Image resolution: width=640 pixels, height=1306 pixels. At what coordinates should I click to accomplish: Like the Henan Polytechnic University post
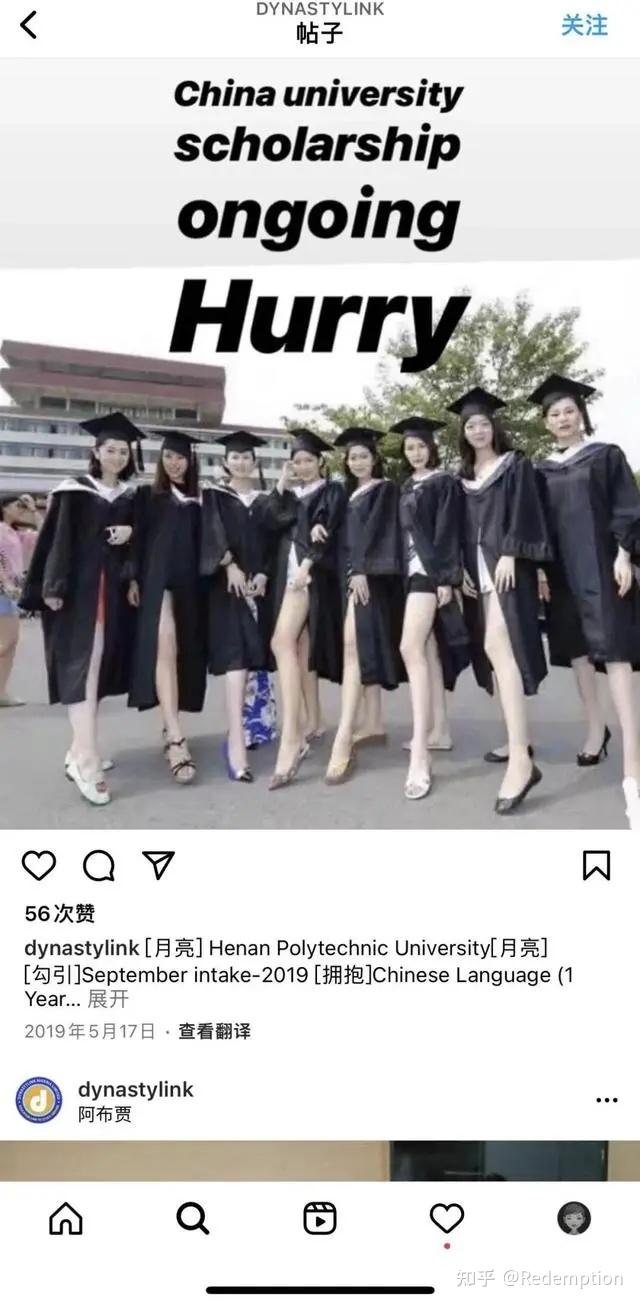coord(39,865)
